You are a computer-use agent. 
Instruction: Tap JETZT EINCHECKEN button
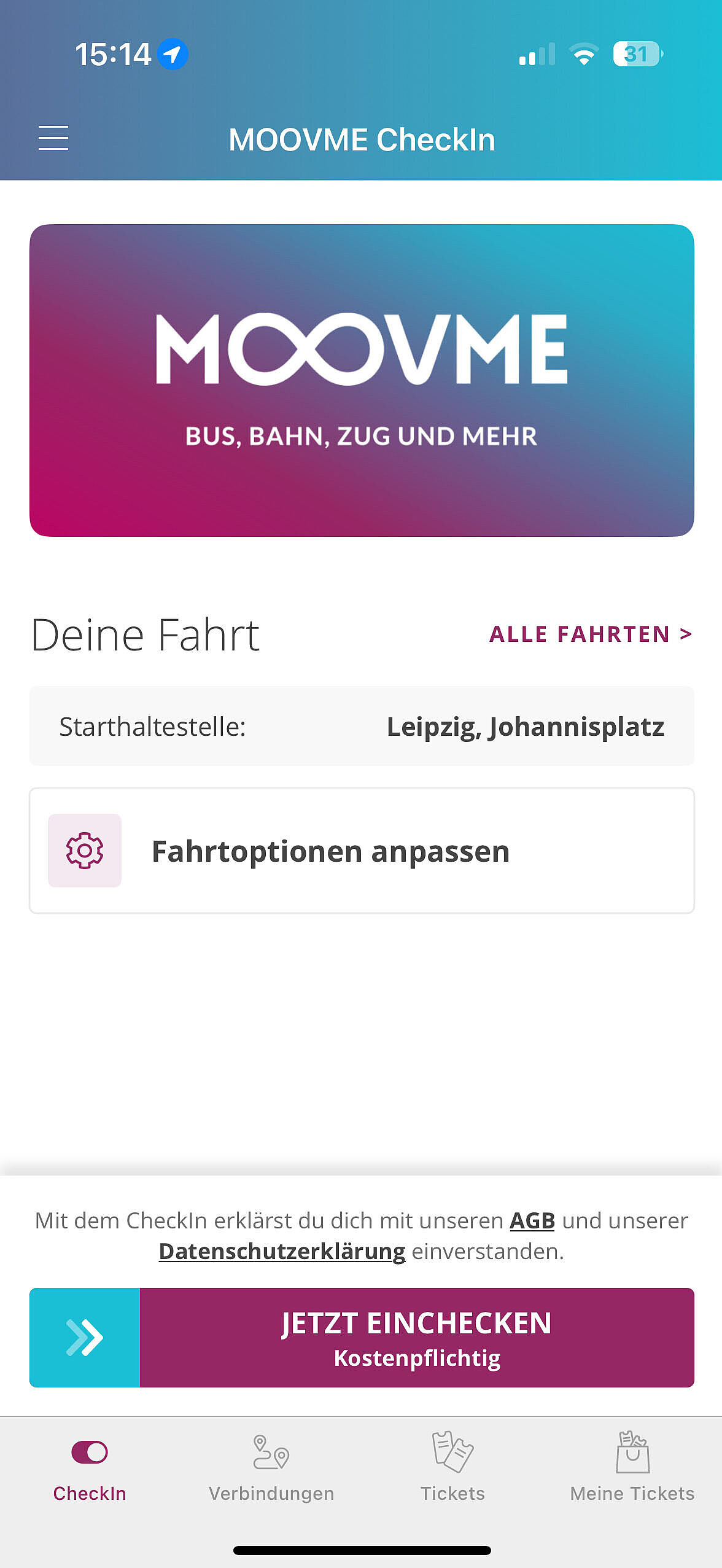point(362,1337)
